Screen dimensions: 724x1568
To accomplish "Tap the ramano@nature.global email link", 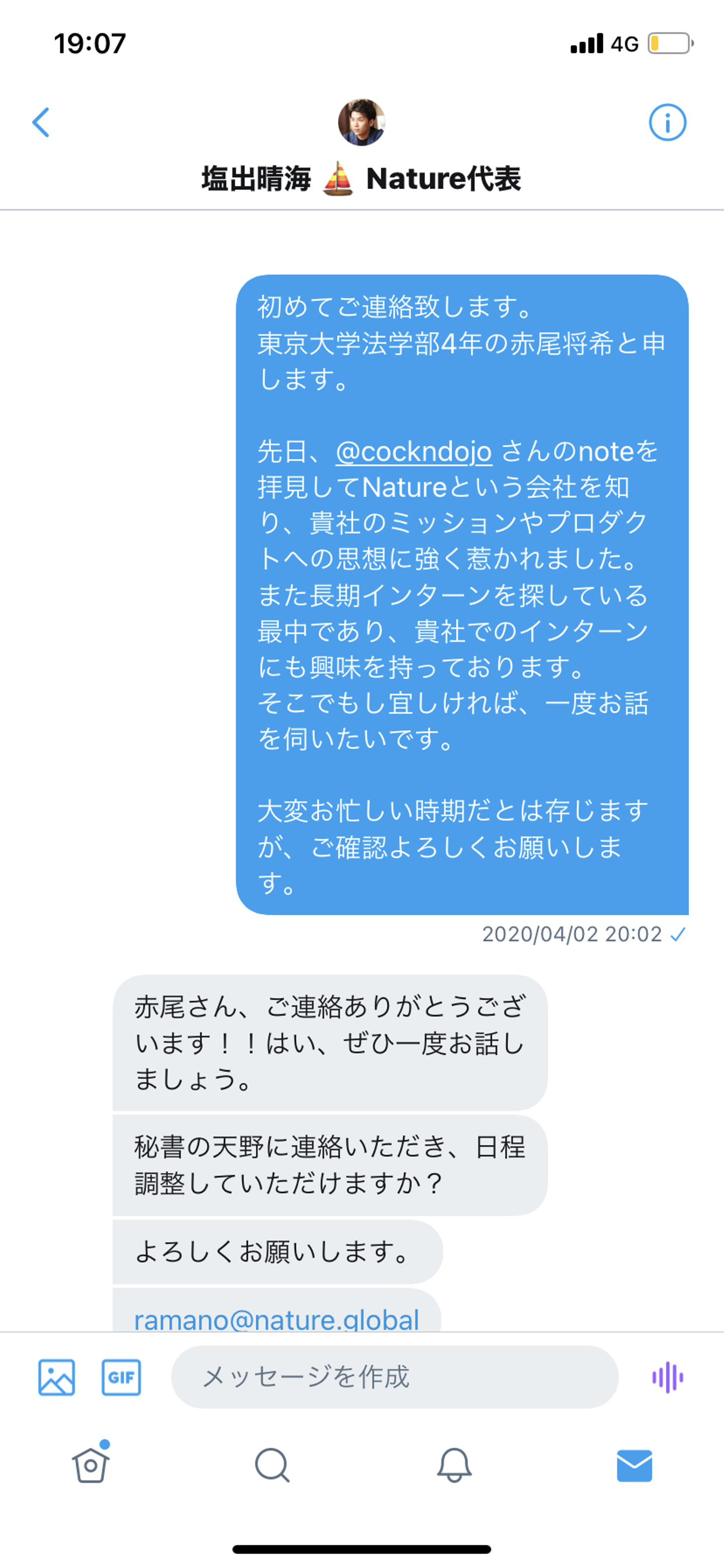I will (276, 1318).
